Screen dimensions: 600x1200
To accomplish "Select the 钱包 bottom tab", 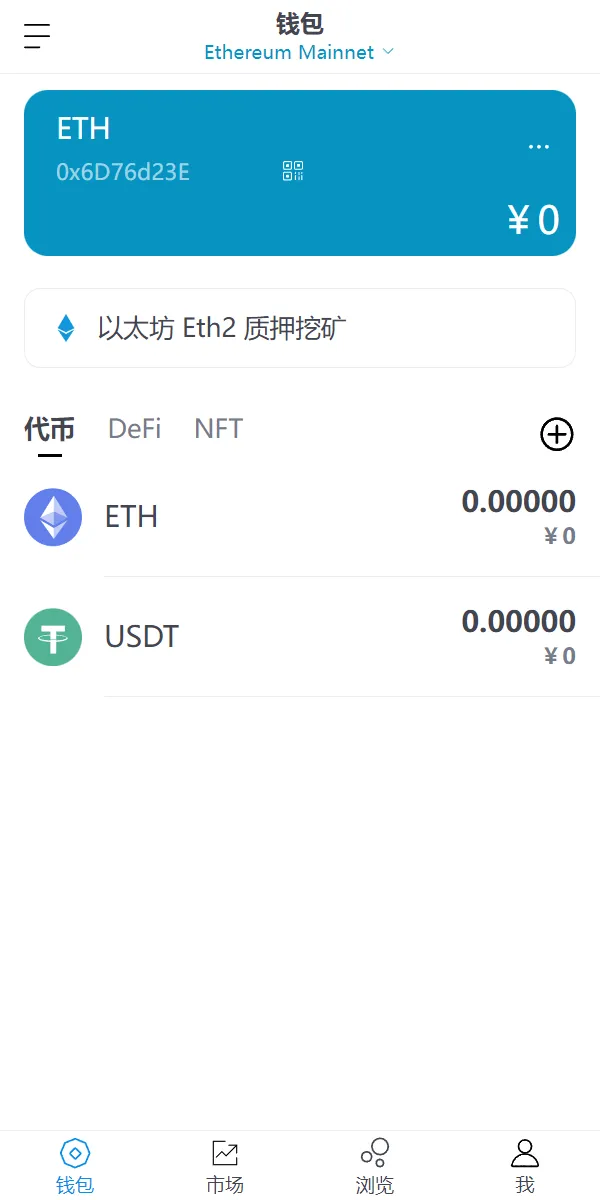I will click(x=75, y=1166).
